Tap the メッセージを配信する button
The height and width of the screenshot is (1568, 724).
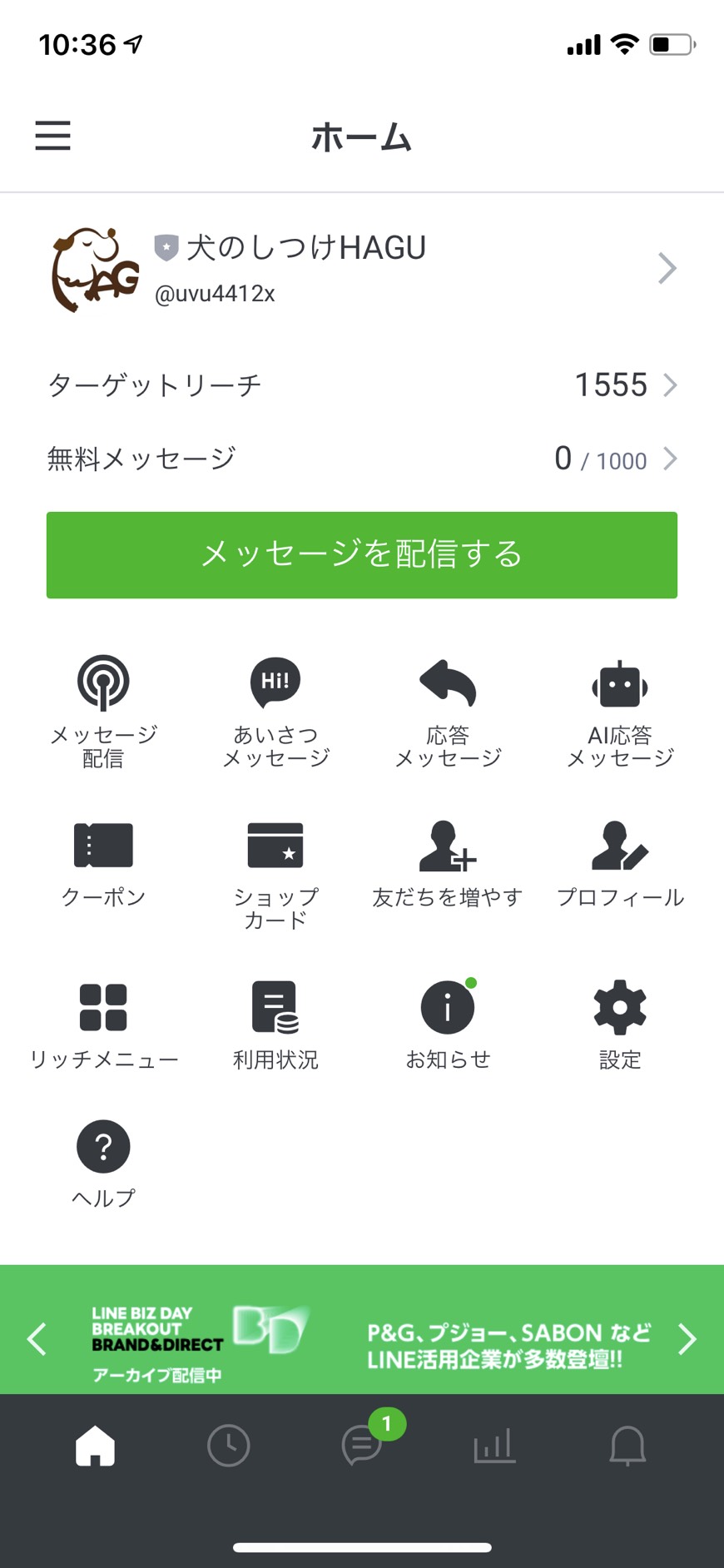(x=362, y=554)
